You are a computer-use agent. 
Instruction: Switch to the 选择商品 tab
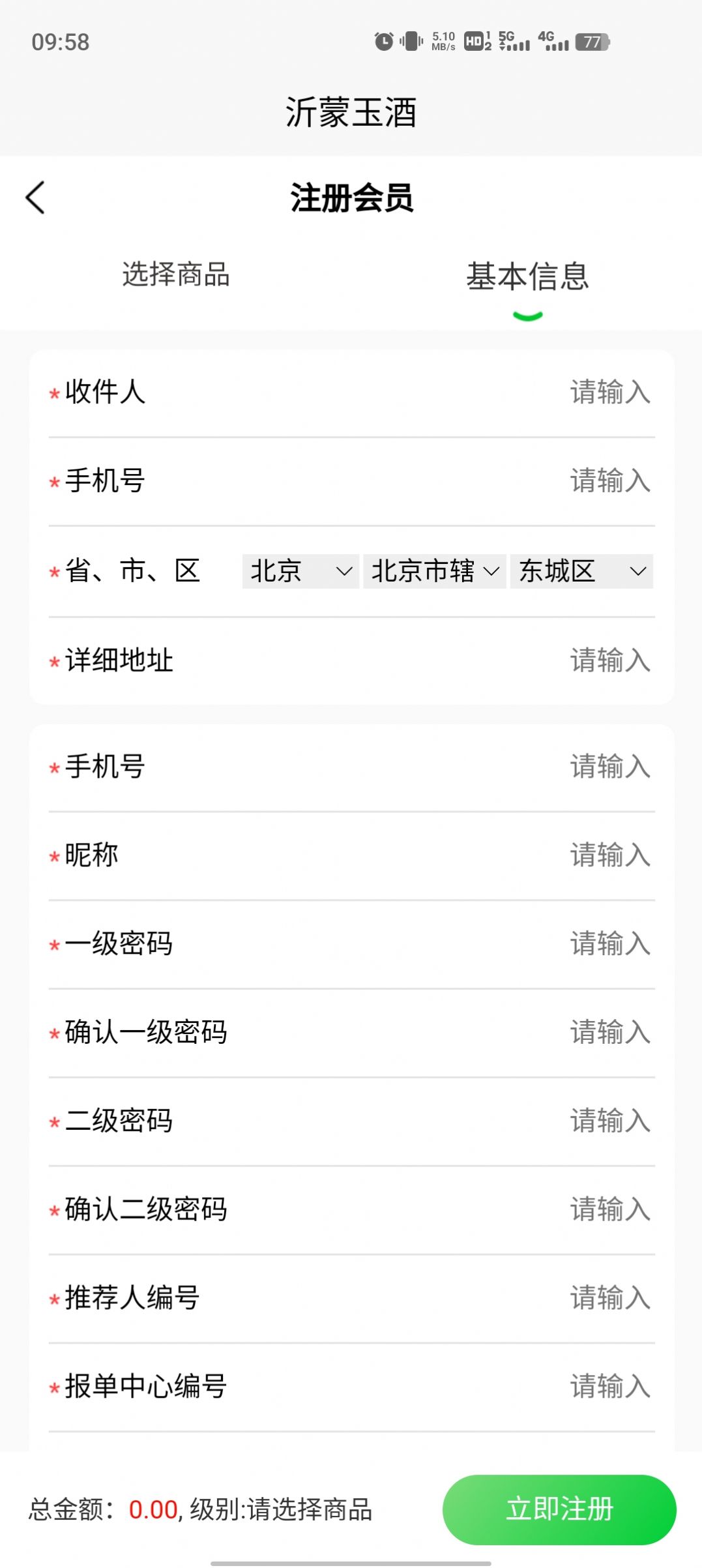[x=176, y=274]
